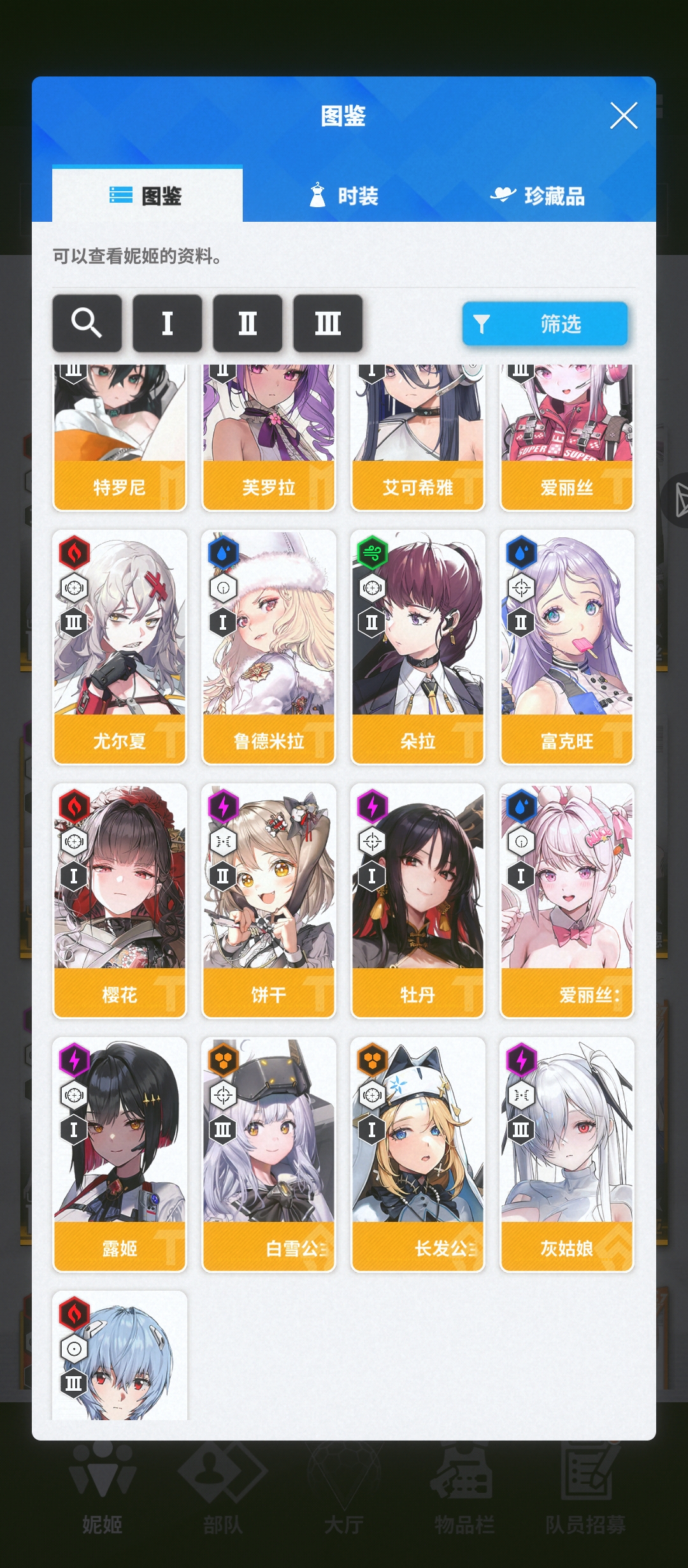Filter by rank II button
The height and width of the screenshot is (1568, 688).
click(247, 323)
